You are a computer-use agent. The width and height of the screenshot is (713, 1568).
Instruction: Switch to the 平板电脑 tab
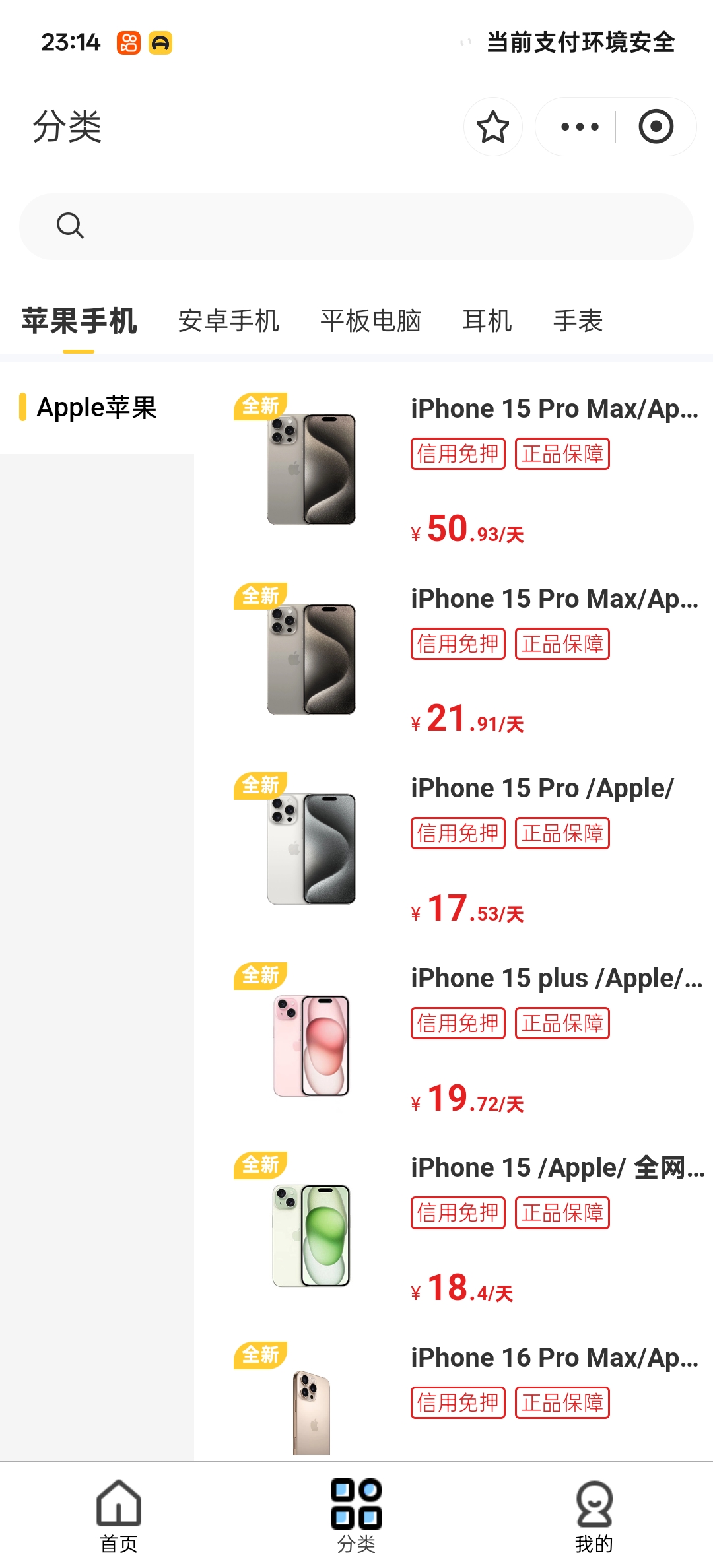(x=370, y=321)
